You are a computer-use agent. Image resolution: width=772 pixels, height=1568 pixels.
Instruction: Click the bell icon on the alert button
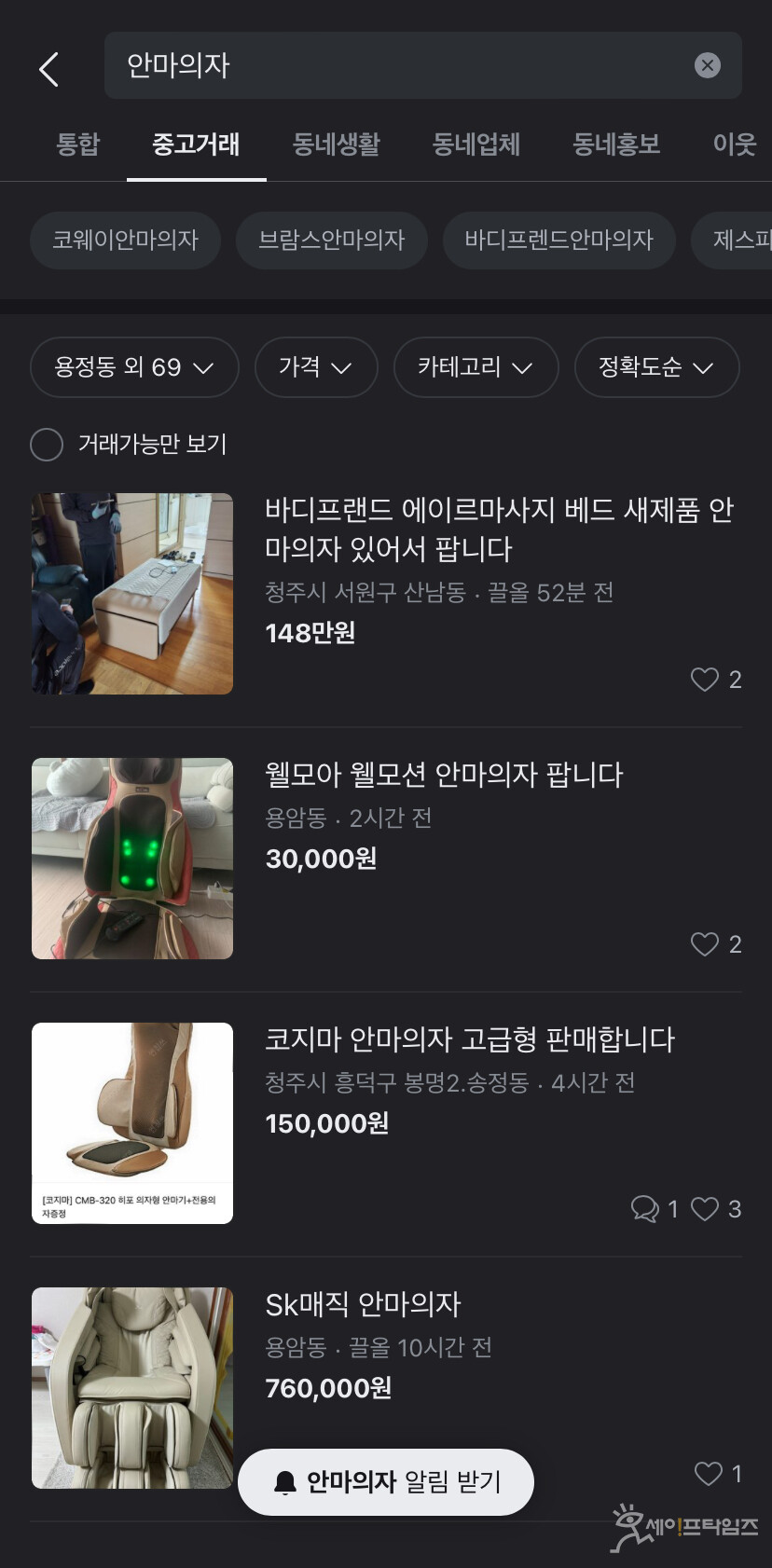285,1481
